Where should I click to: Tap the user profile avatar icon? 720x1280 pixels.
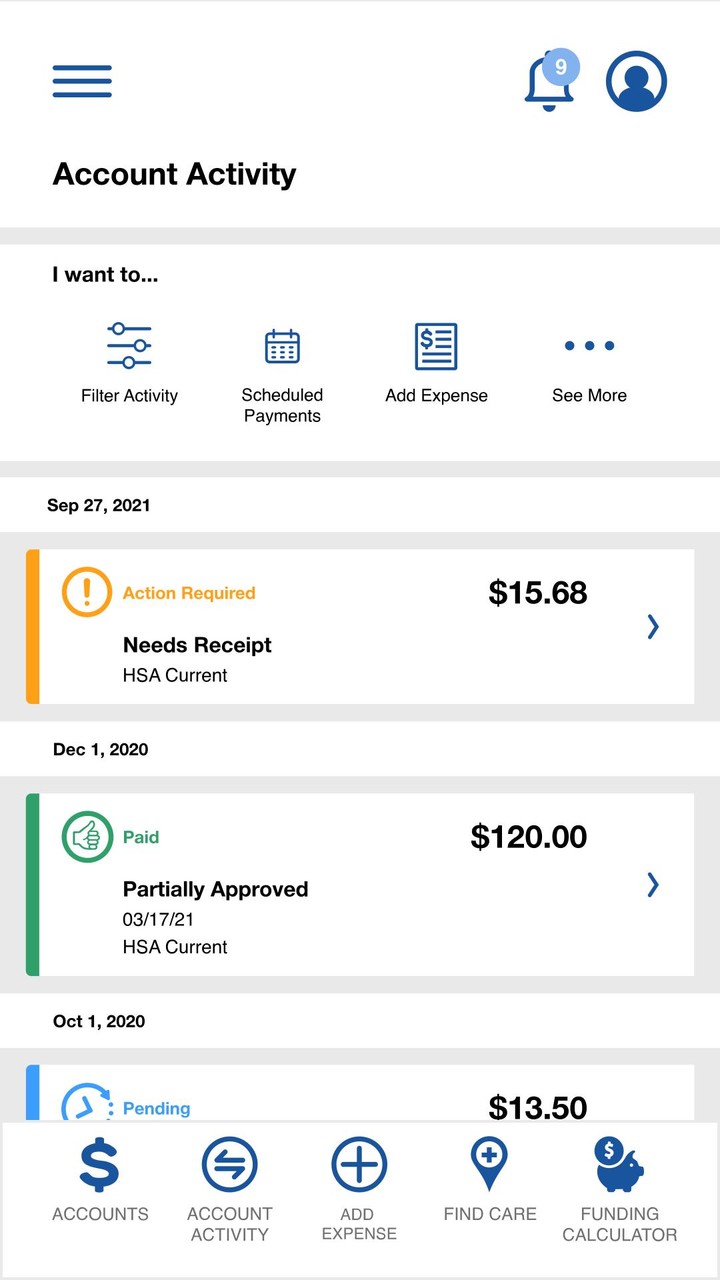(636, 80)
